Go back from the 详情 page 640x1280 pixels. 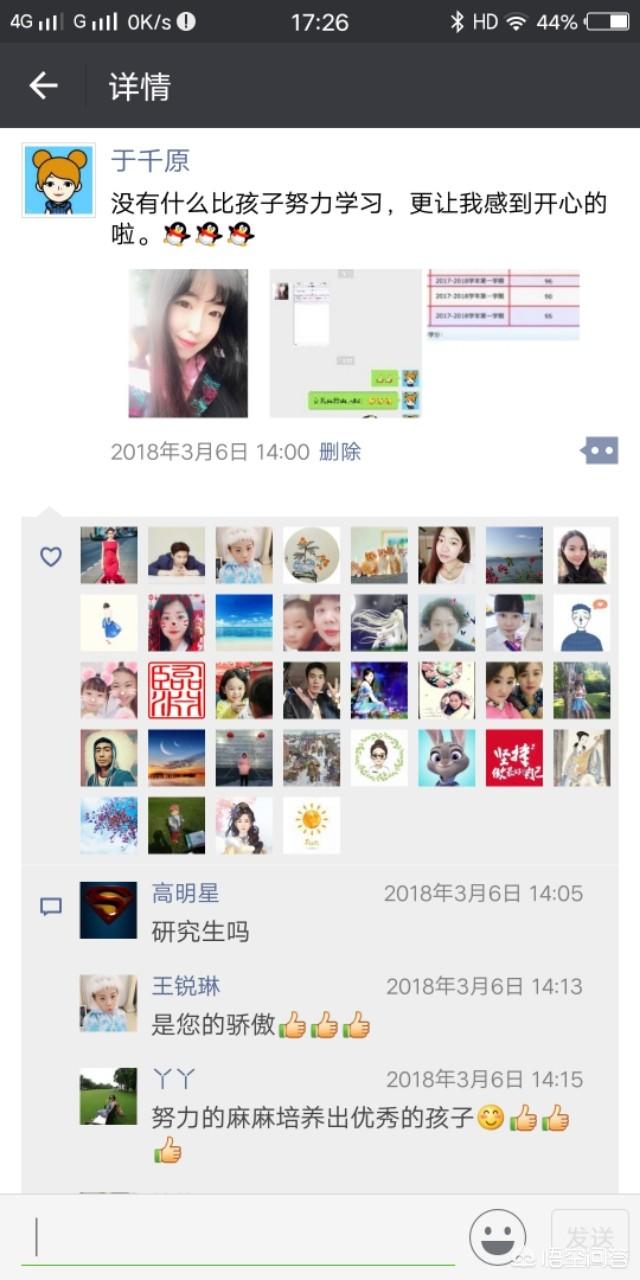[43, 86]
